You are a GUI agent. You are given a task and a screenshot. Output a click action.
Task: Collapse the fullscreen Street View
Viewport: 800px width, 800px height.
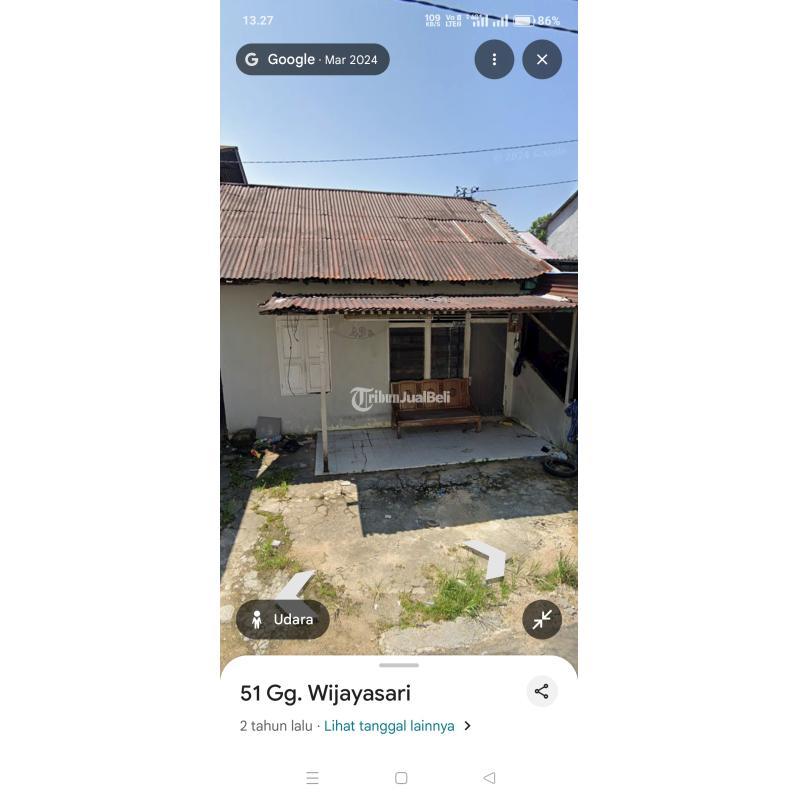tap(542, 620)
